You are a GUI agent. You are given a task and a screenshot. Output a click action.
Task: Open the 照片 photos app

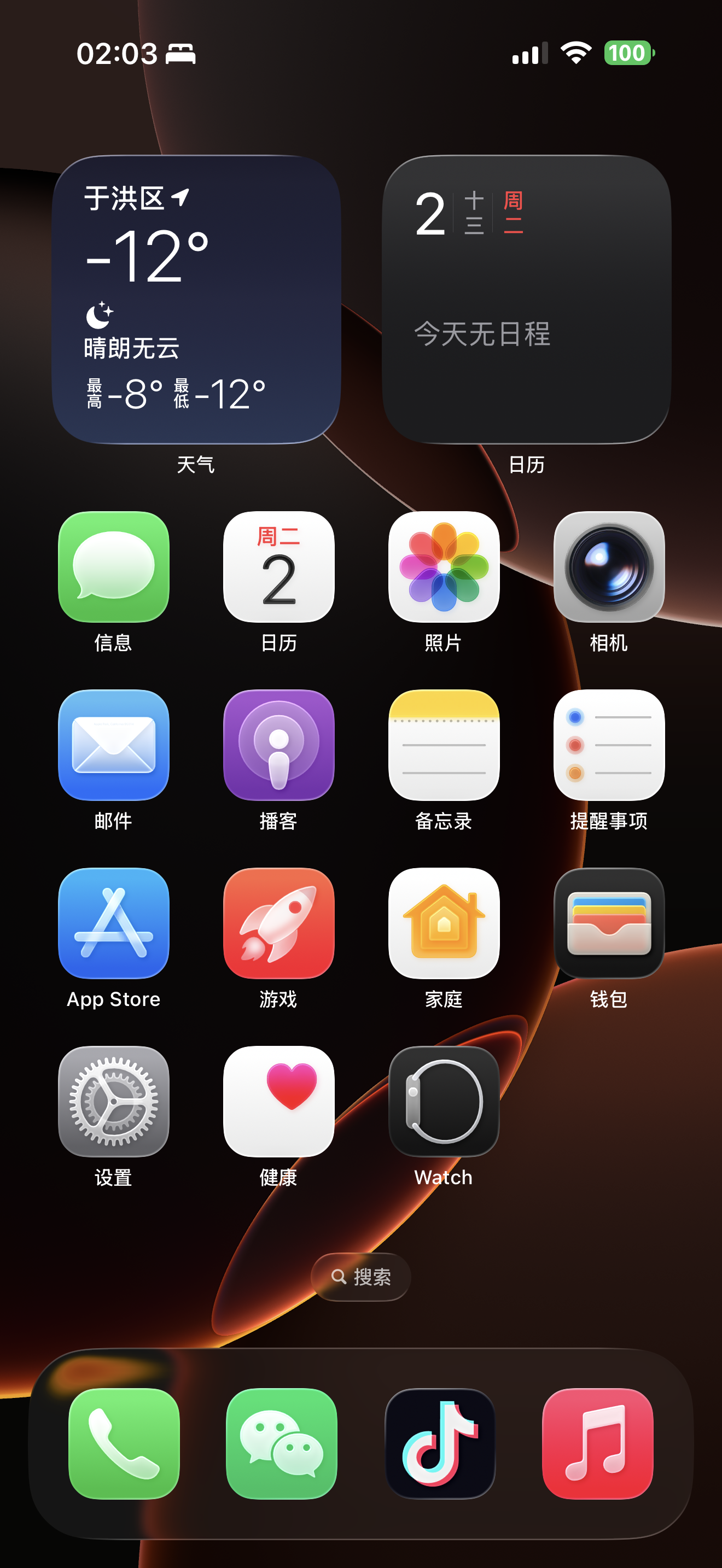[444, 567]
